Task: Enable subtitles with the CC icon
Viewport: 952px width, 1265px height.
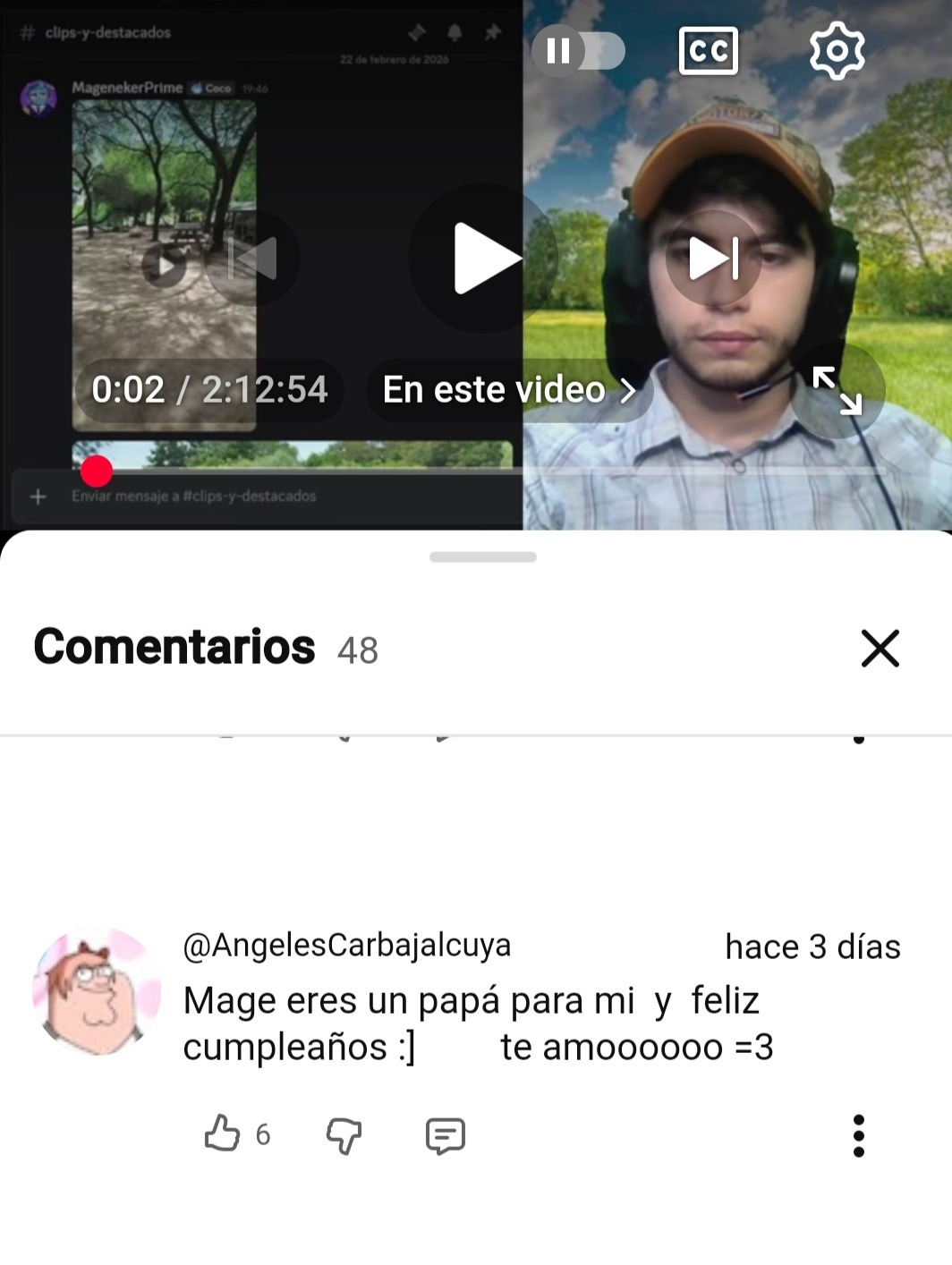Action: pyautogui.click(x=709, y=51)
